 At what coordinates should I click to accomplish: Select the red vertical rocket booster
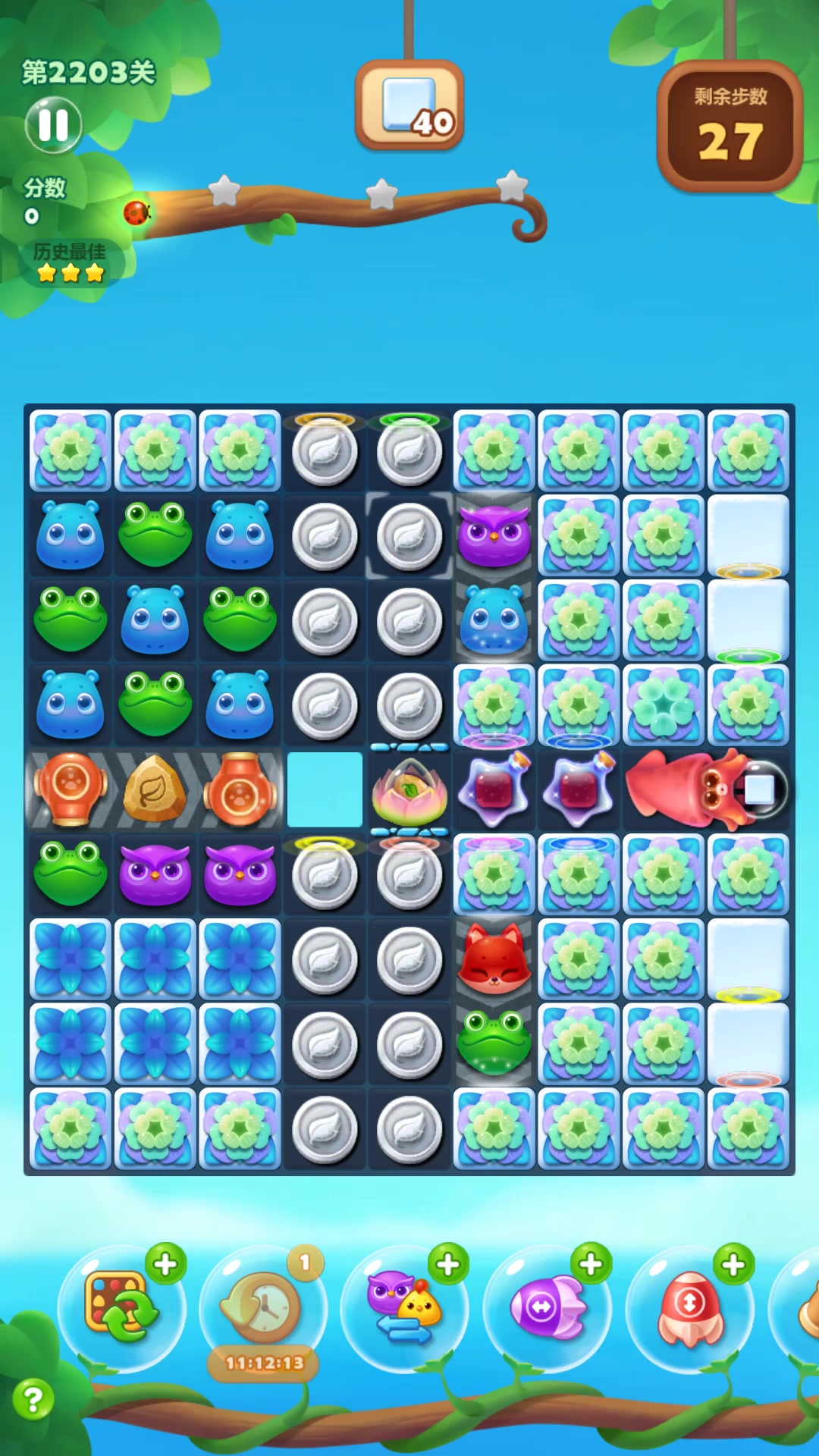(x=689, y=1307)
